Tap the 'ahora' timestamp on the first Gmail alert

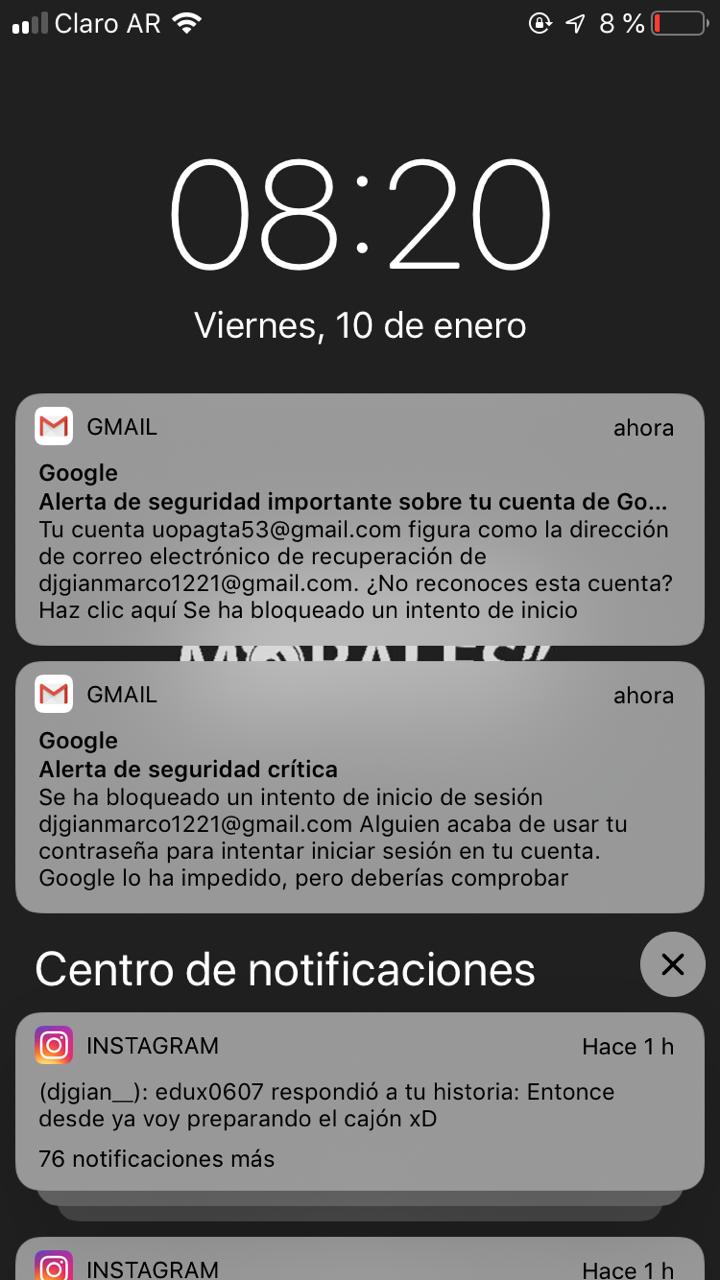pos(644,428)
